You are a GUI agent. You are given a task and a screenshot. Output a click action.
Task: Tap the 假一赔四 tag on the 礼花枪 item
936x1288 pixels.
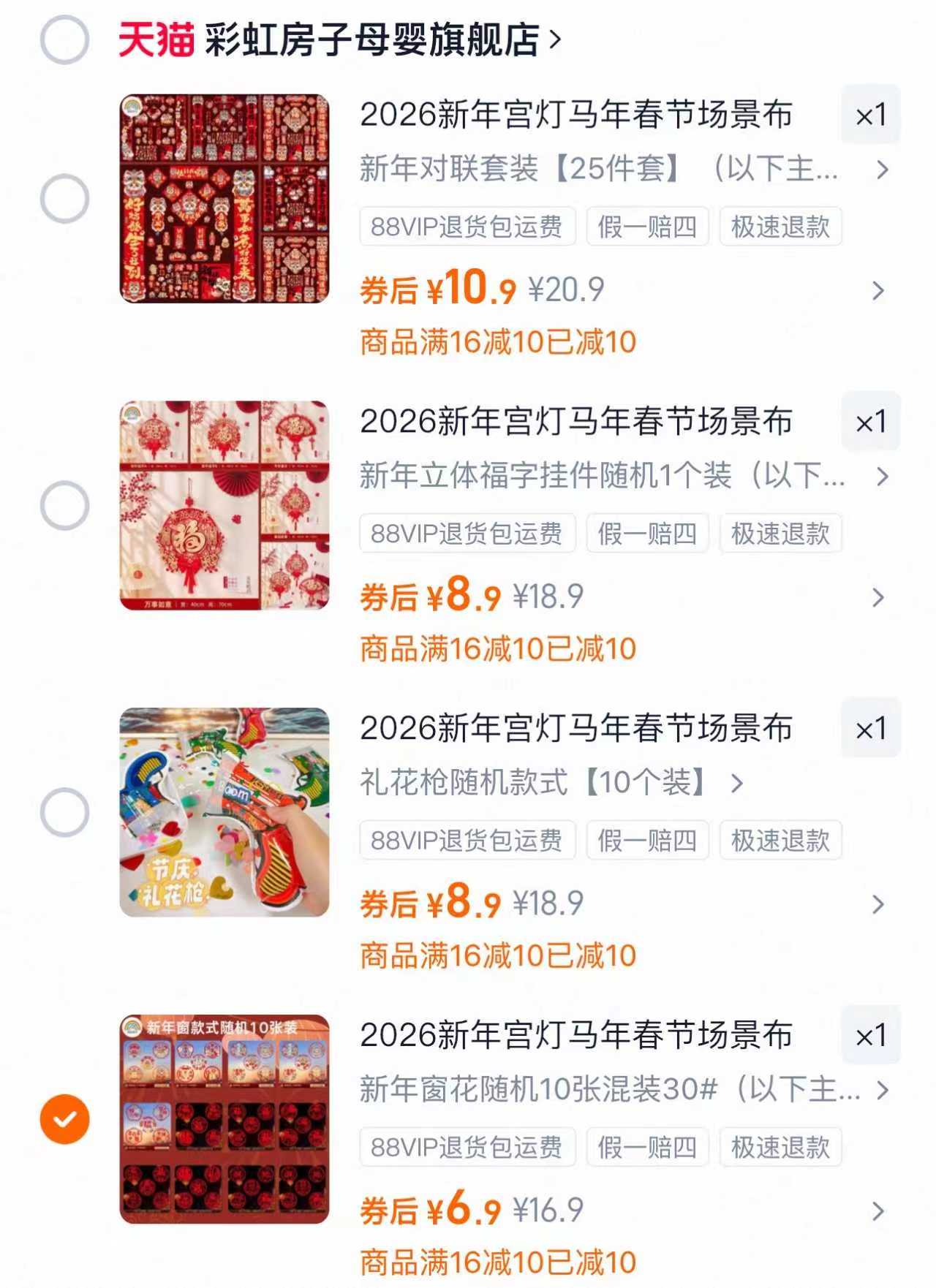pos(647,840)
